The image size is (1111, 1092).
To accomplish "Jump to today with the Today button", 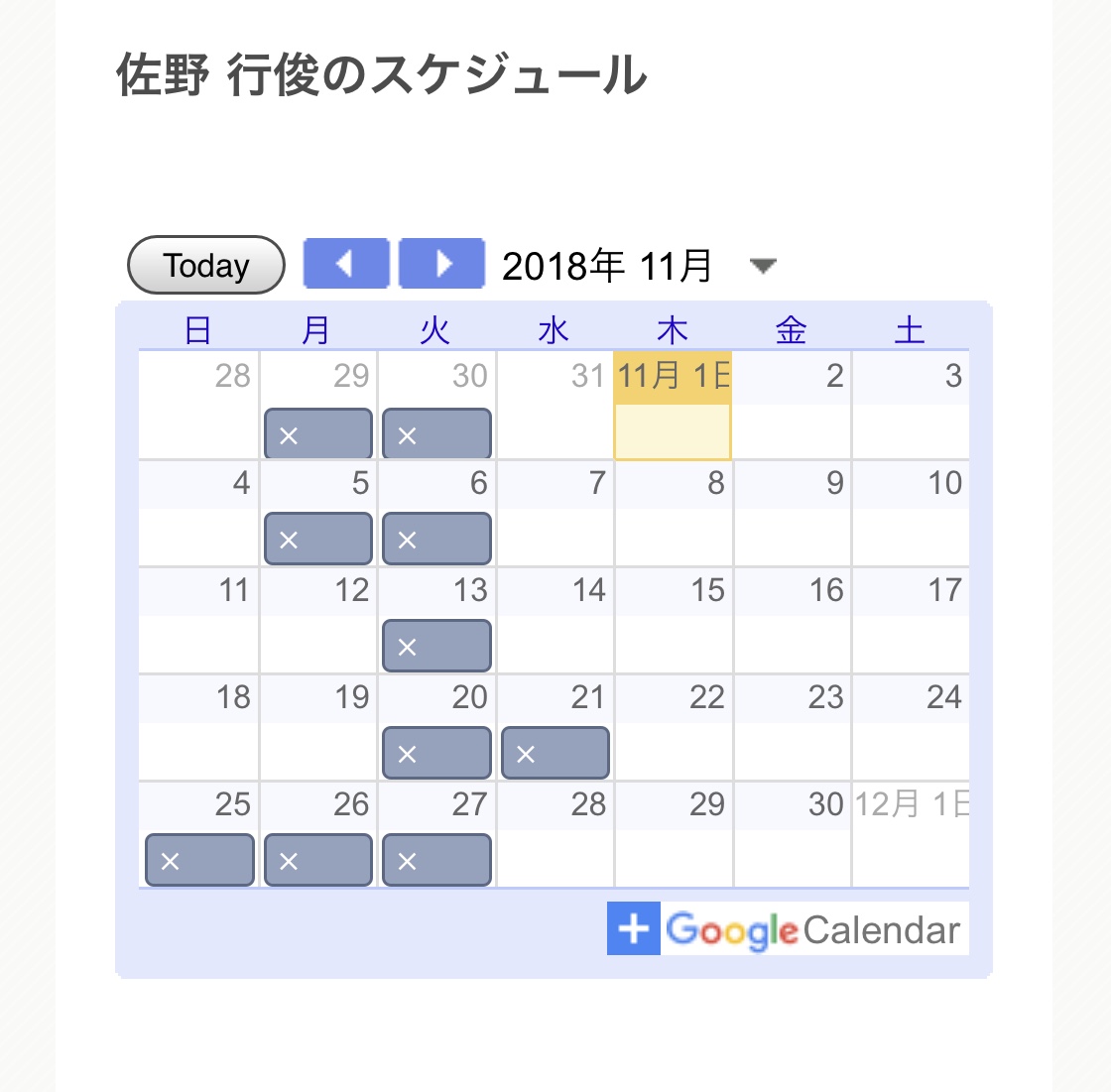I will coord(206,265).
